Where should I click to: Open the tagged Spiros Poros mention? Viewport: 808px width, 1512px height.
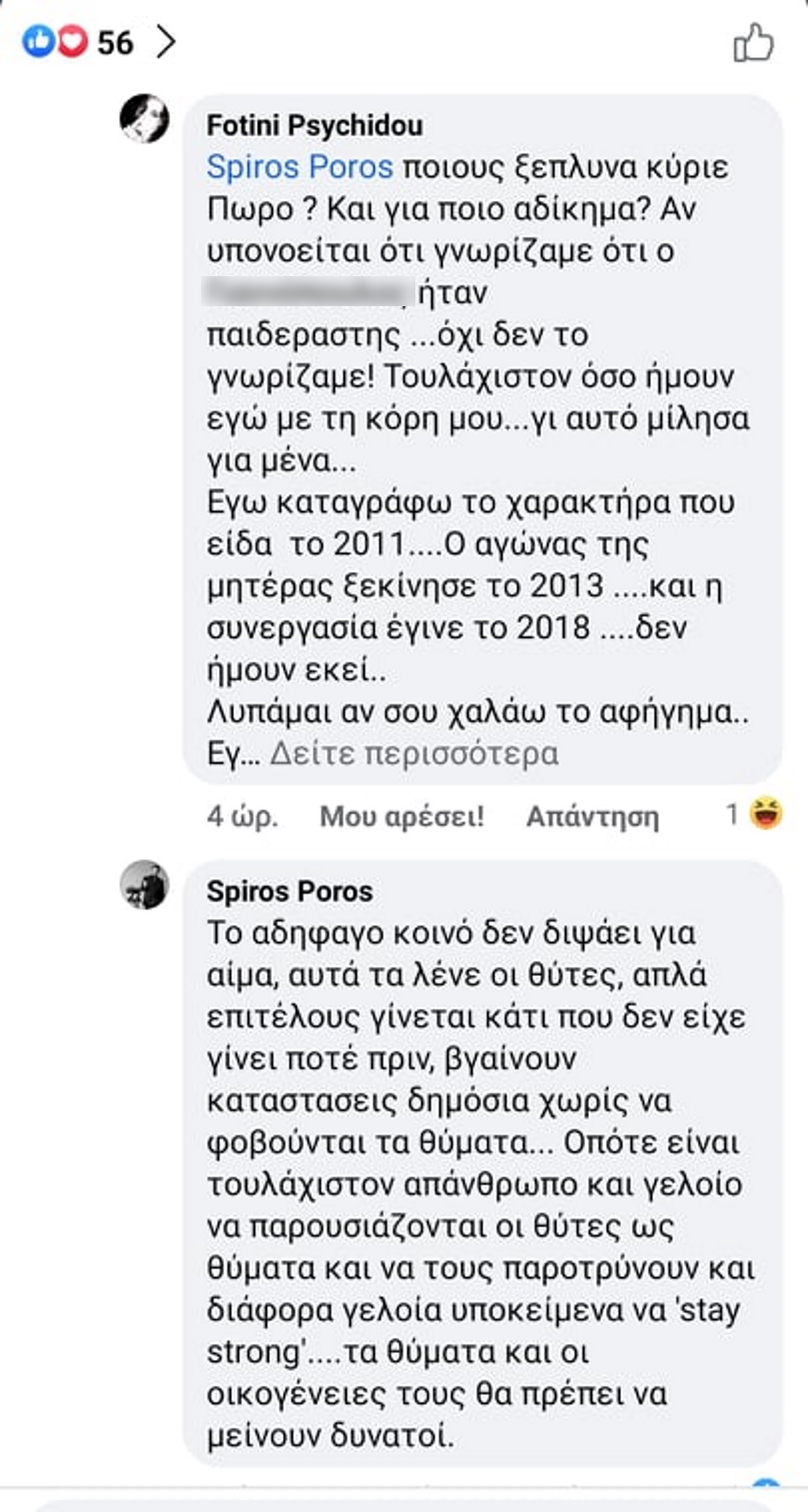[x=299, y=167]
